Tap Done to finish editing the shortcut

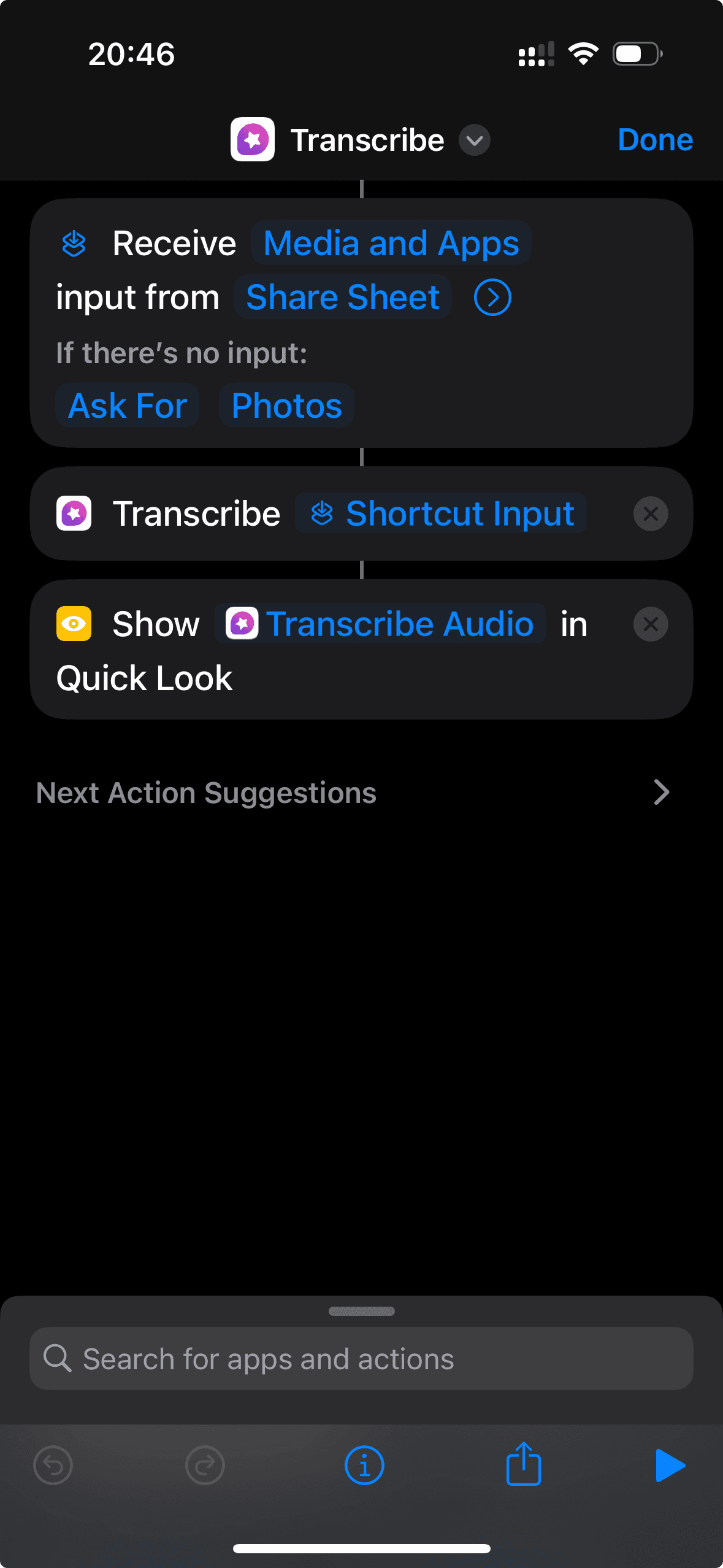[x=655, y=140]
